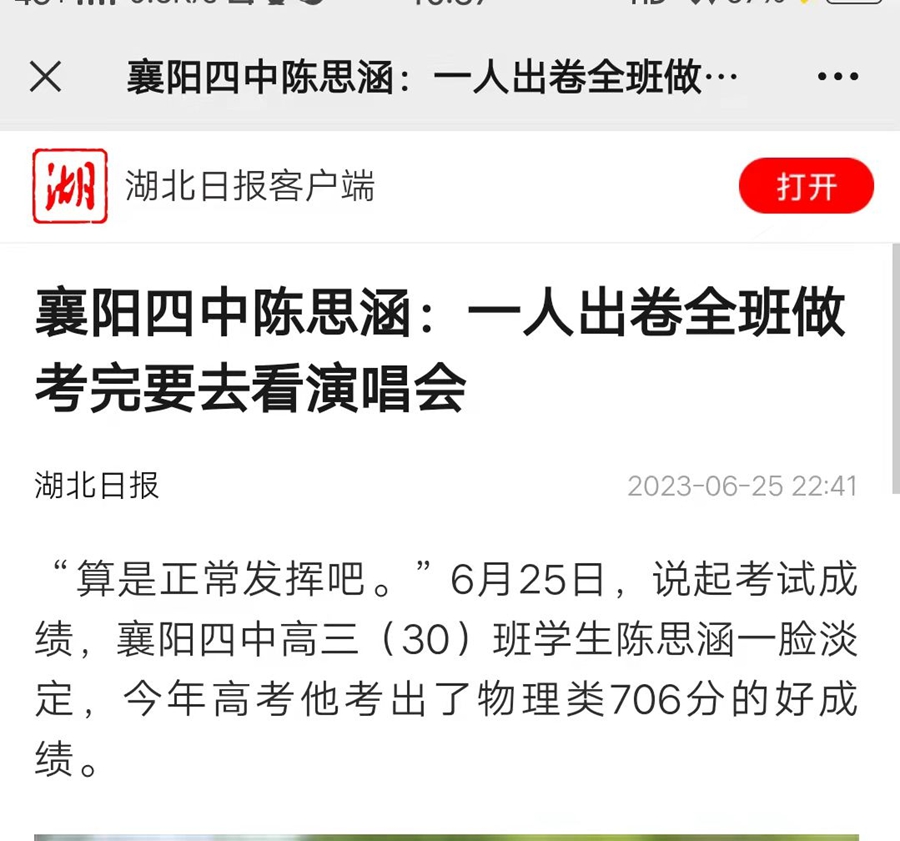Image resolution: width=900 pixels, height=841 pixels.
Task: Open the three-dot overflow menu
Action: click(x=838, y=77)
